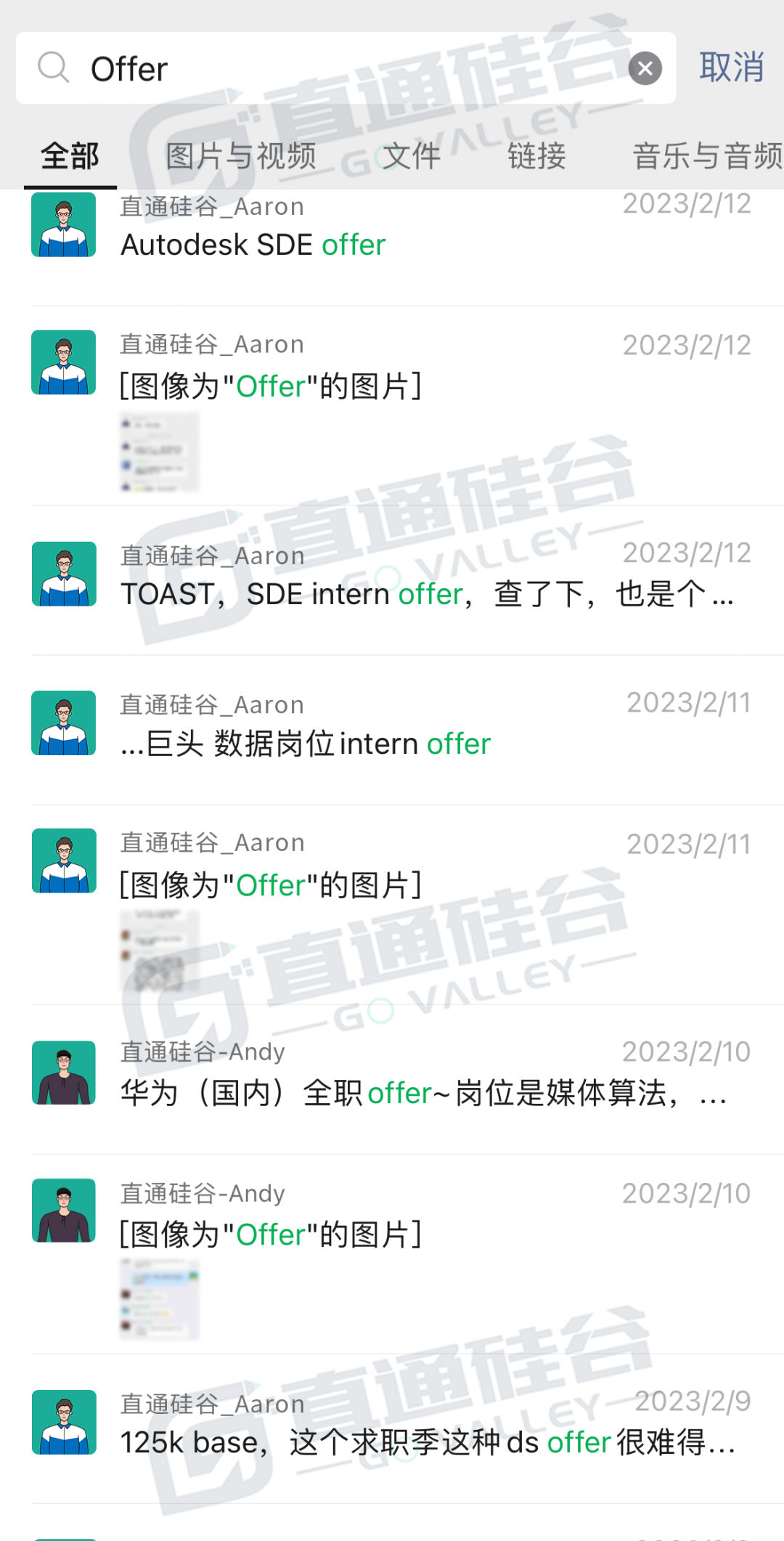Select the 音乐与音频 tab
Image resolution: width=784 pixels, height=1541 pixels.
click(708, 156)
